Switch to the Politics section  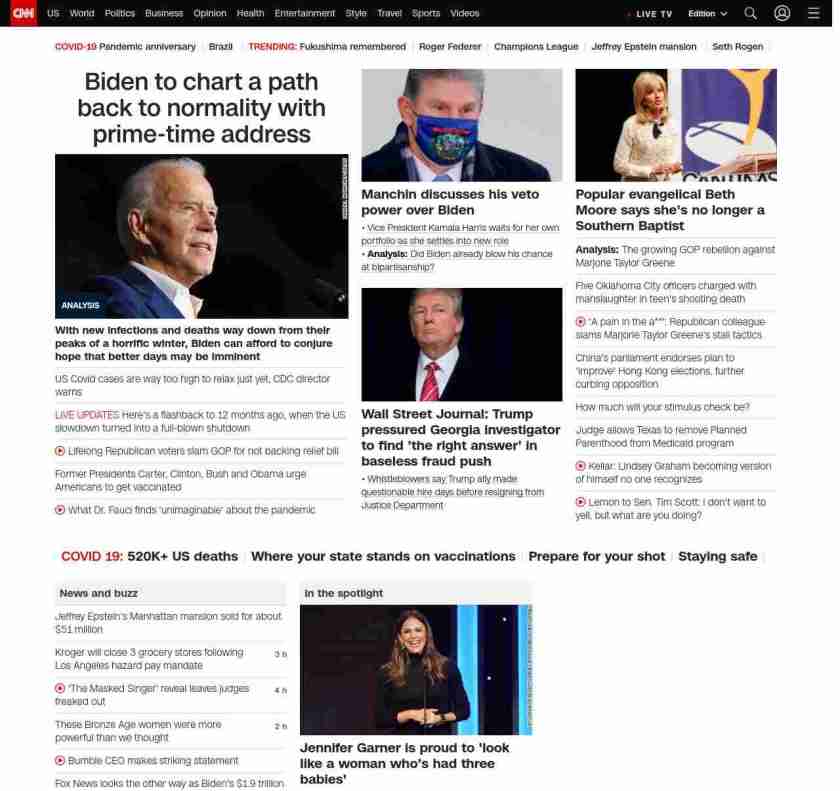point(119,13)
